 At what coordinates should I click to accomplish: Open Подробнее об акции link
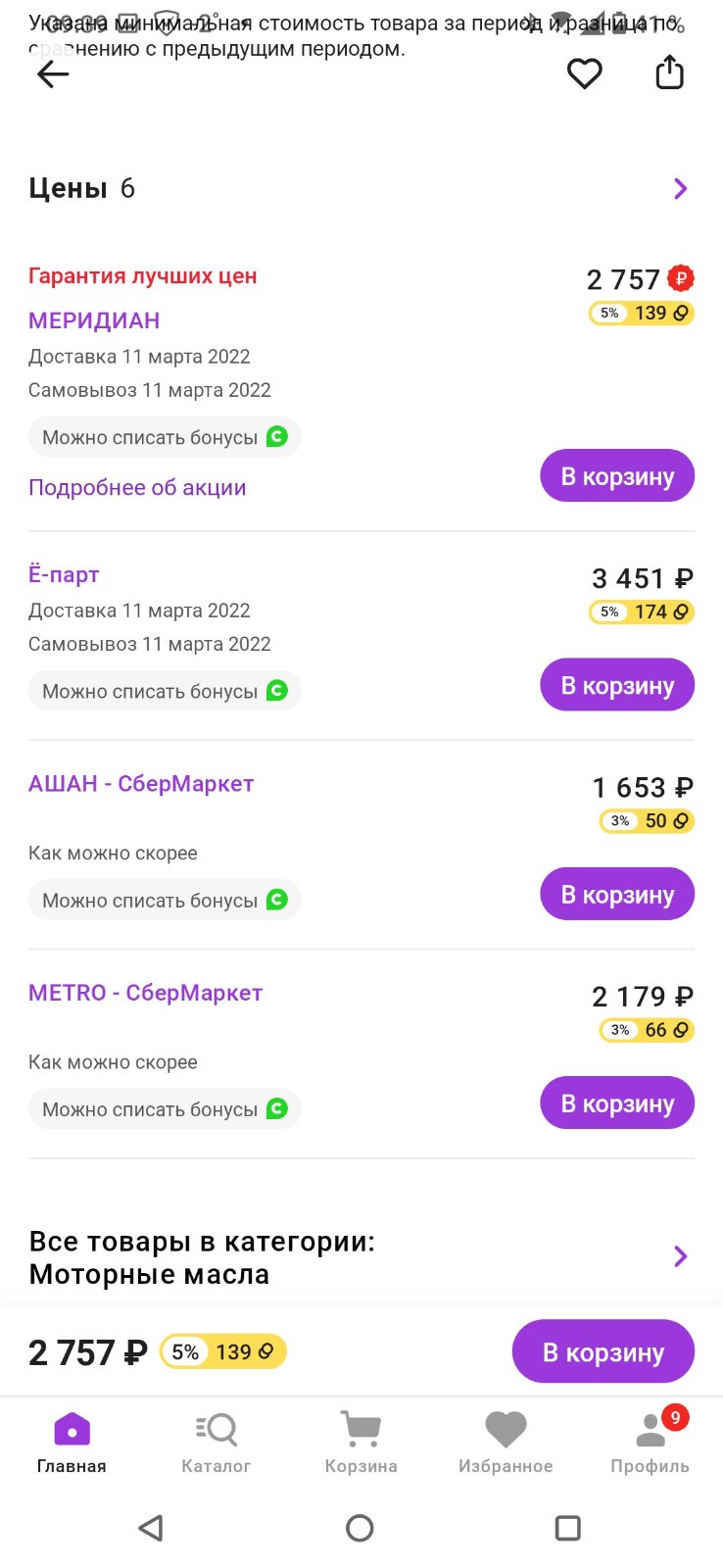point(137,488)
